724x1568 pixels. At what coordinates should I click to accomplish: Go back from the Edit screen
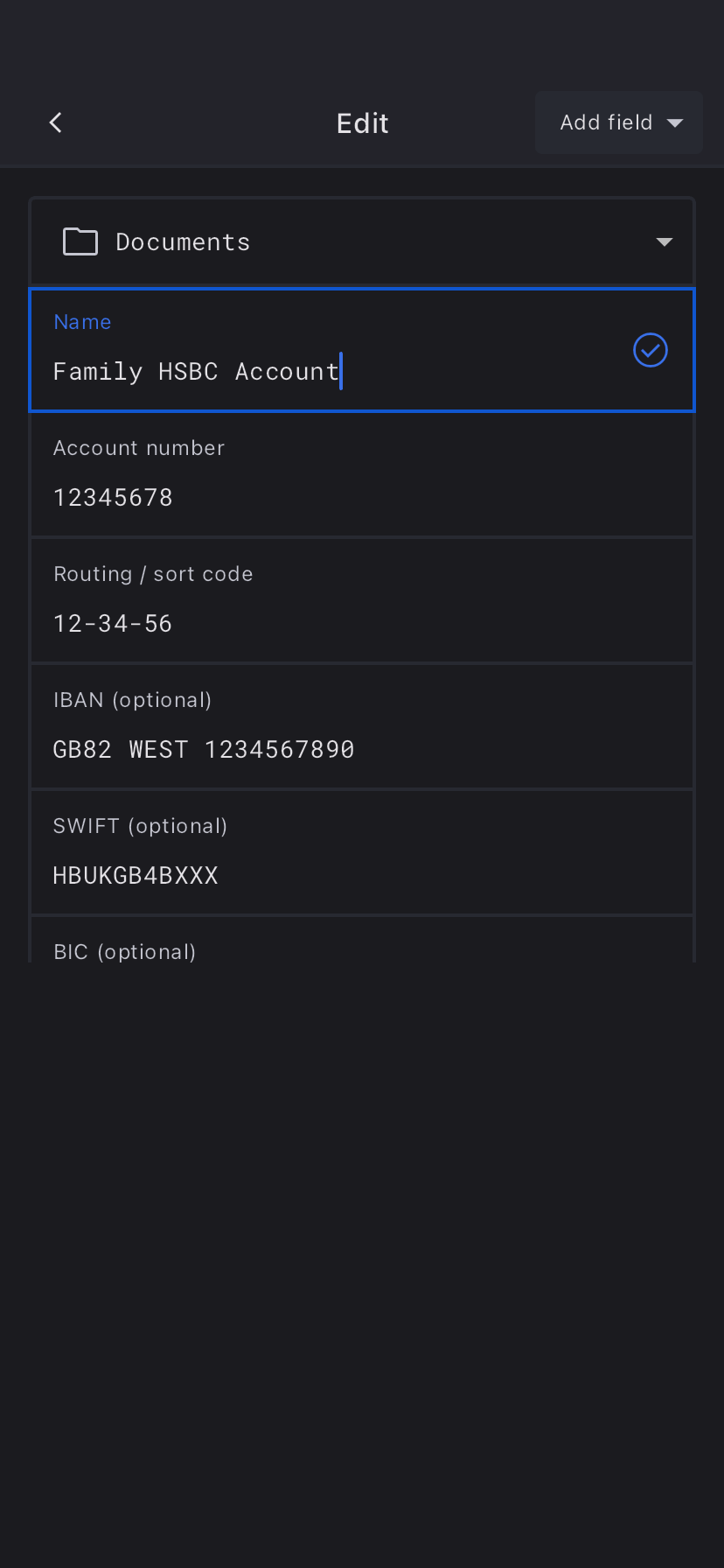[56, 122]
